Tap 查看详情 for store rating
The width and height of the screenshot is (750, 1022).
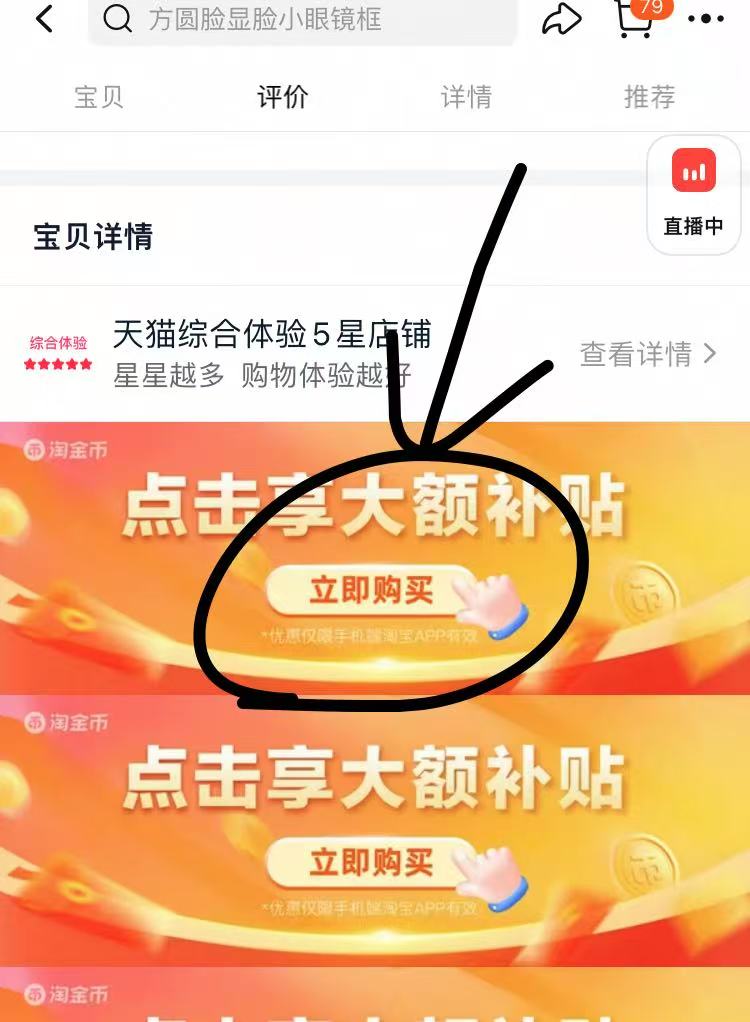pyautogui.click(x=648, y=354)
